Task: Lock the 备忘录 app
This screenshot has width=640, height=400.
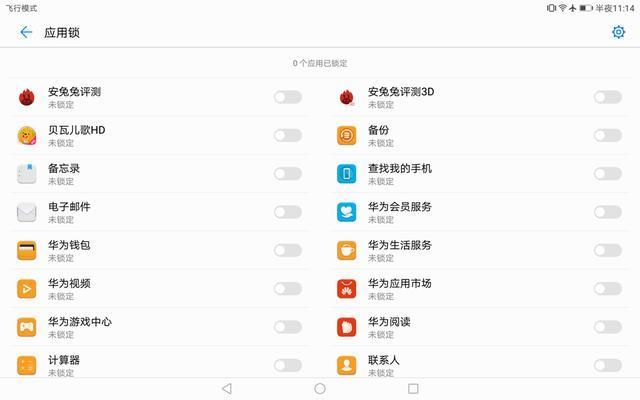Action: 287,174
